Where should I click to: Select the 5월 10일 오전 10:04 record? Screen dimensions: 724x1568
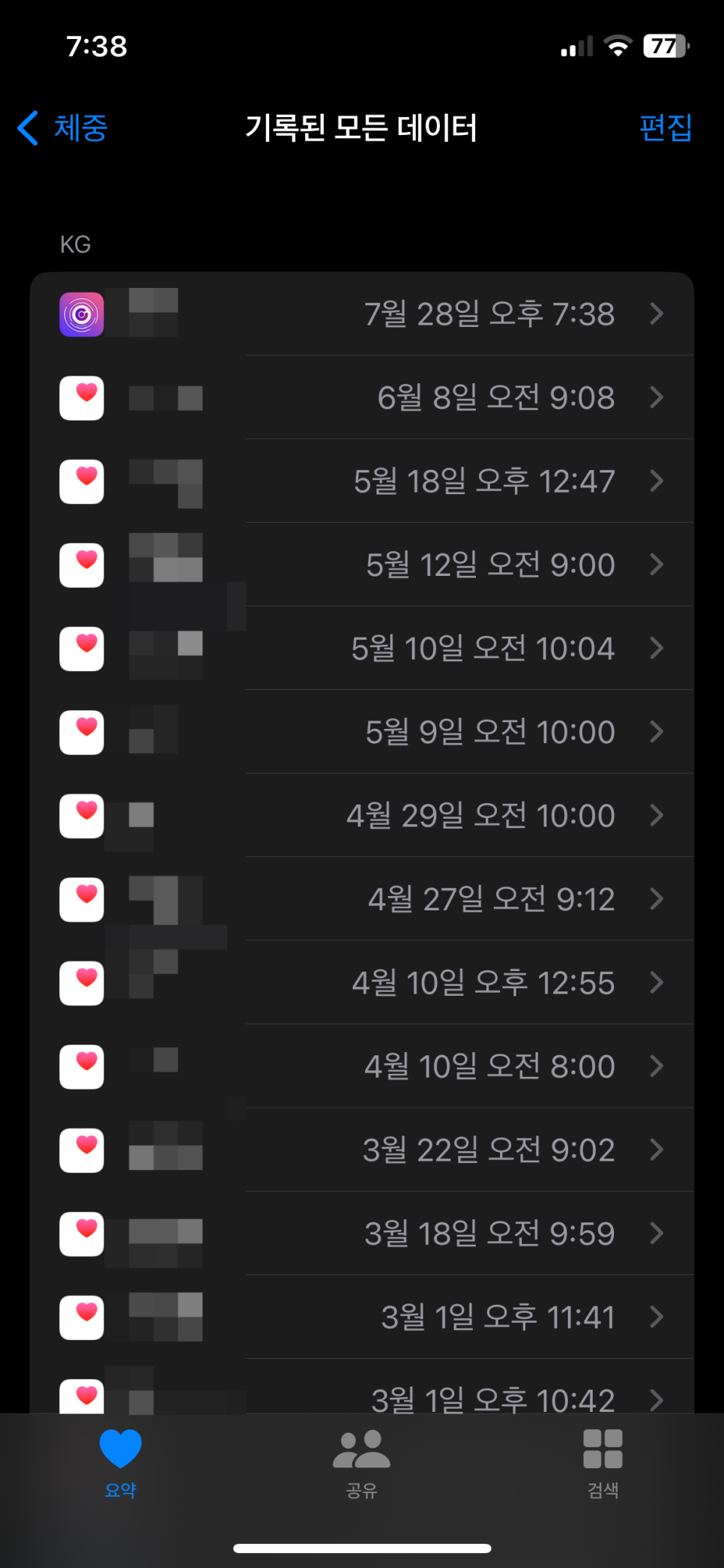click(x=362, y=648)
